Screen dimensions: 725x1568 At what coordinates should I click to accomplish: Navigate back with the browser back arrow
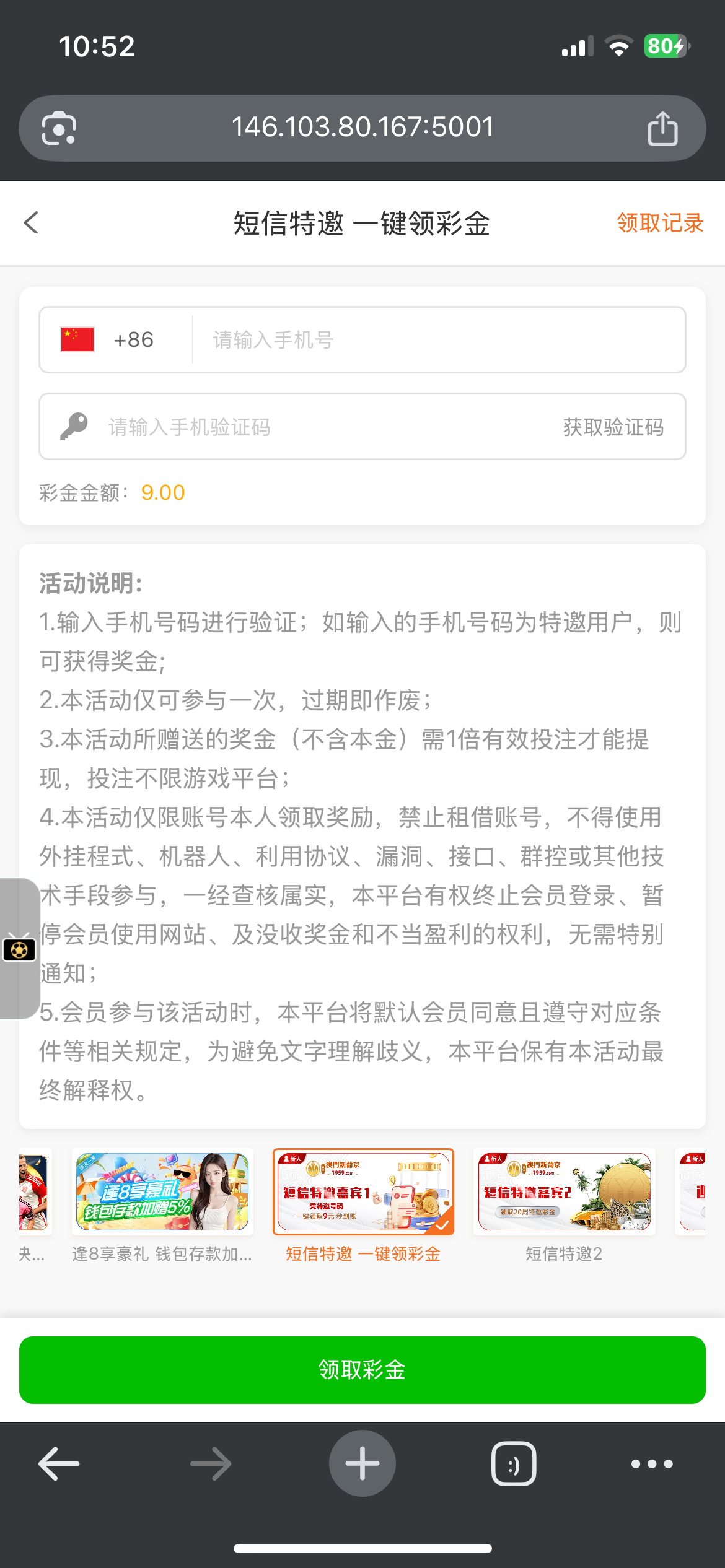pos(59,1464)
